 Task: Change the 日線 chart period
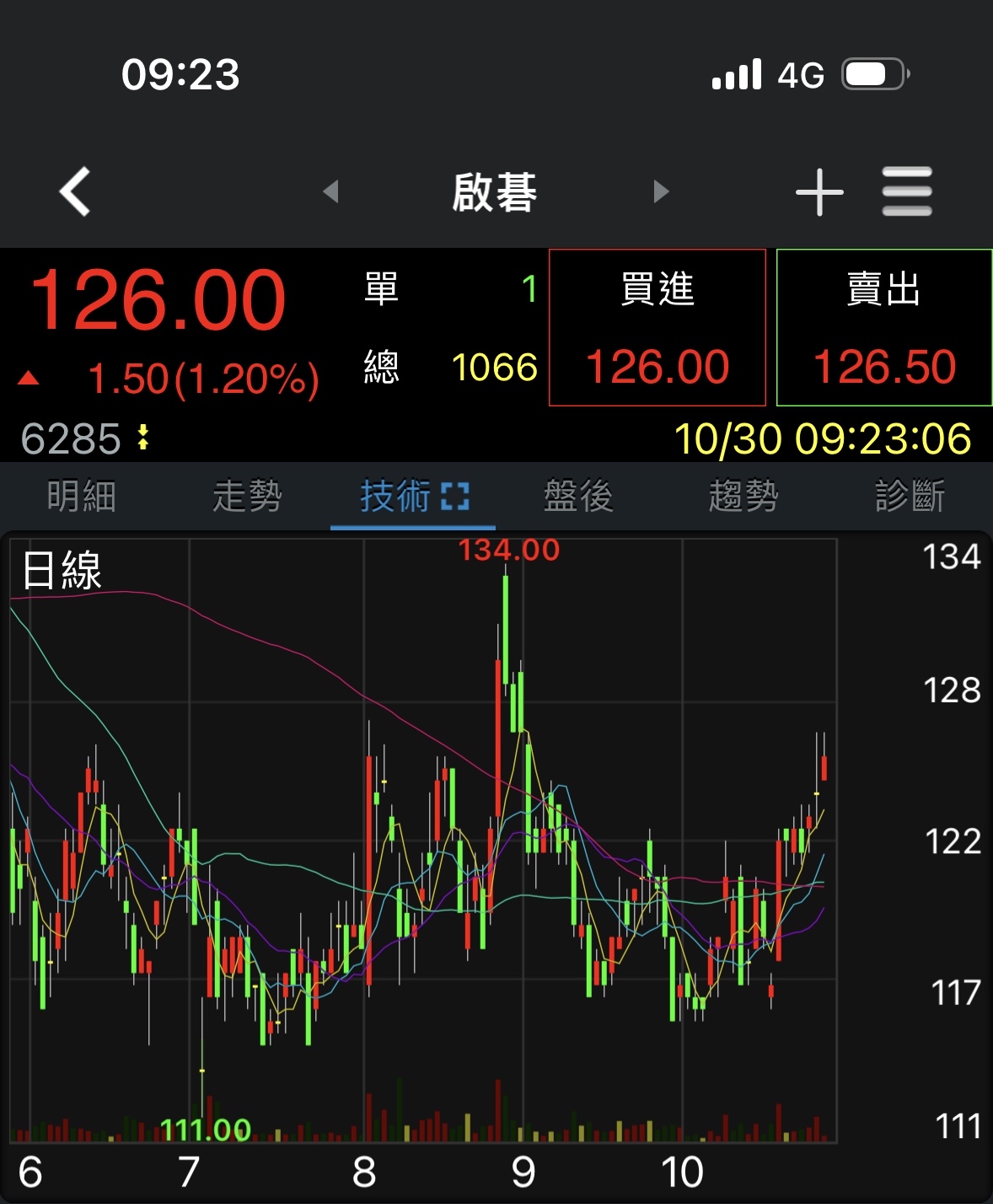62,571
